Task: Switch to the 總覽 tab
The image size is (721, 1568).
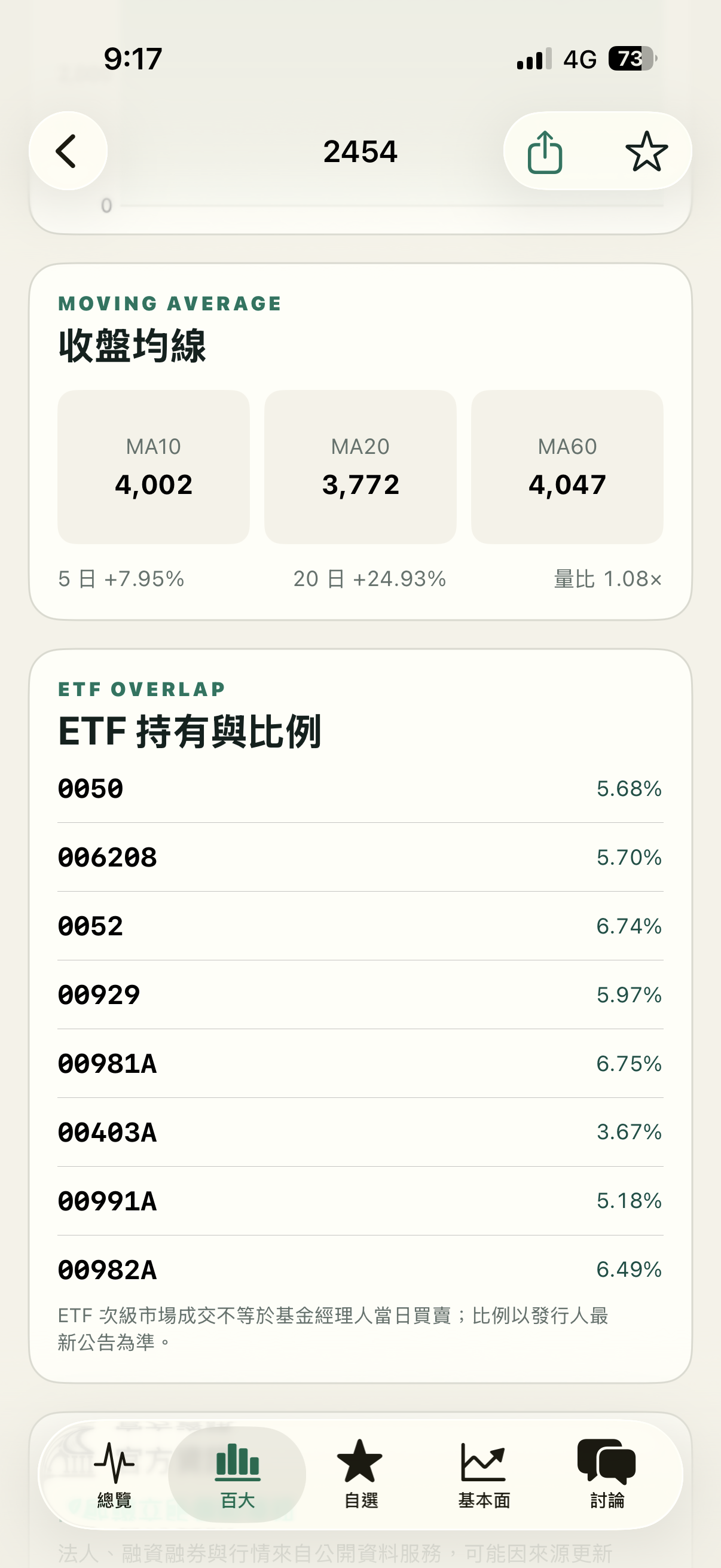Action: point(114,1475)
